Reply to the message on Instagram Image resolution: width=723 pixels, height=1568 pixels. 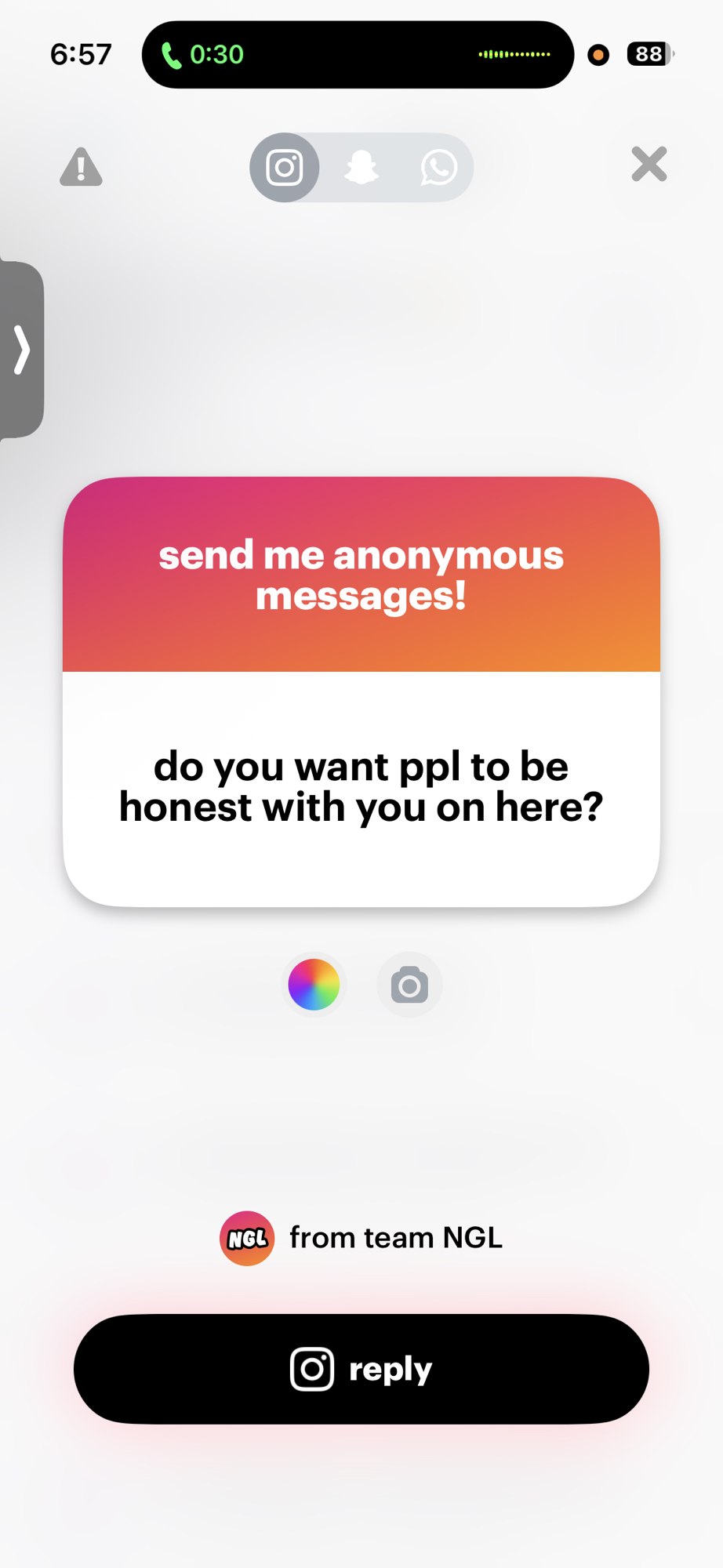tap(361, 1369)
